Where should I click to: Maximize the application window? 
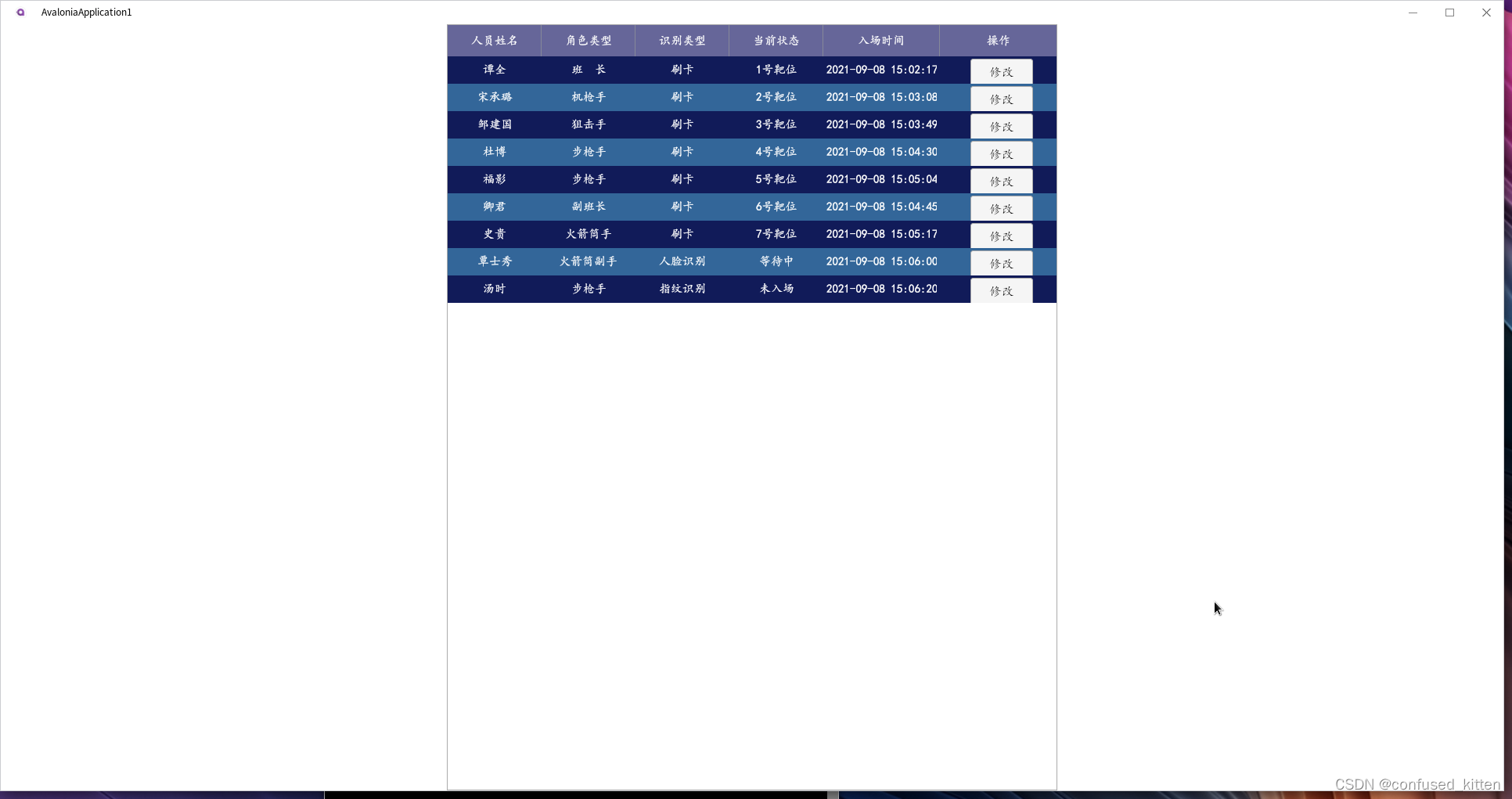[x=1449, y=13]
